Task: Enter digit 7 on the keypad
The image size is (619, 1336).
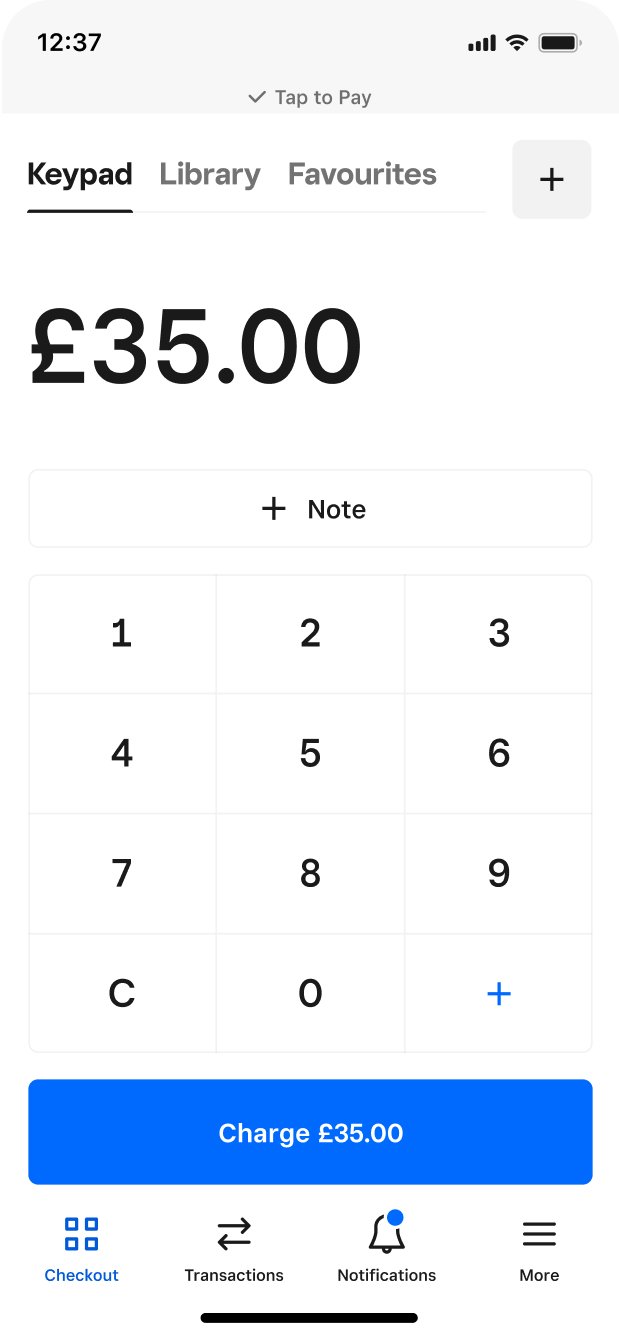Action: [x=122, y=874]
